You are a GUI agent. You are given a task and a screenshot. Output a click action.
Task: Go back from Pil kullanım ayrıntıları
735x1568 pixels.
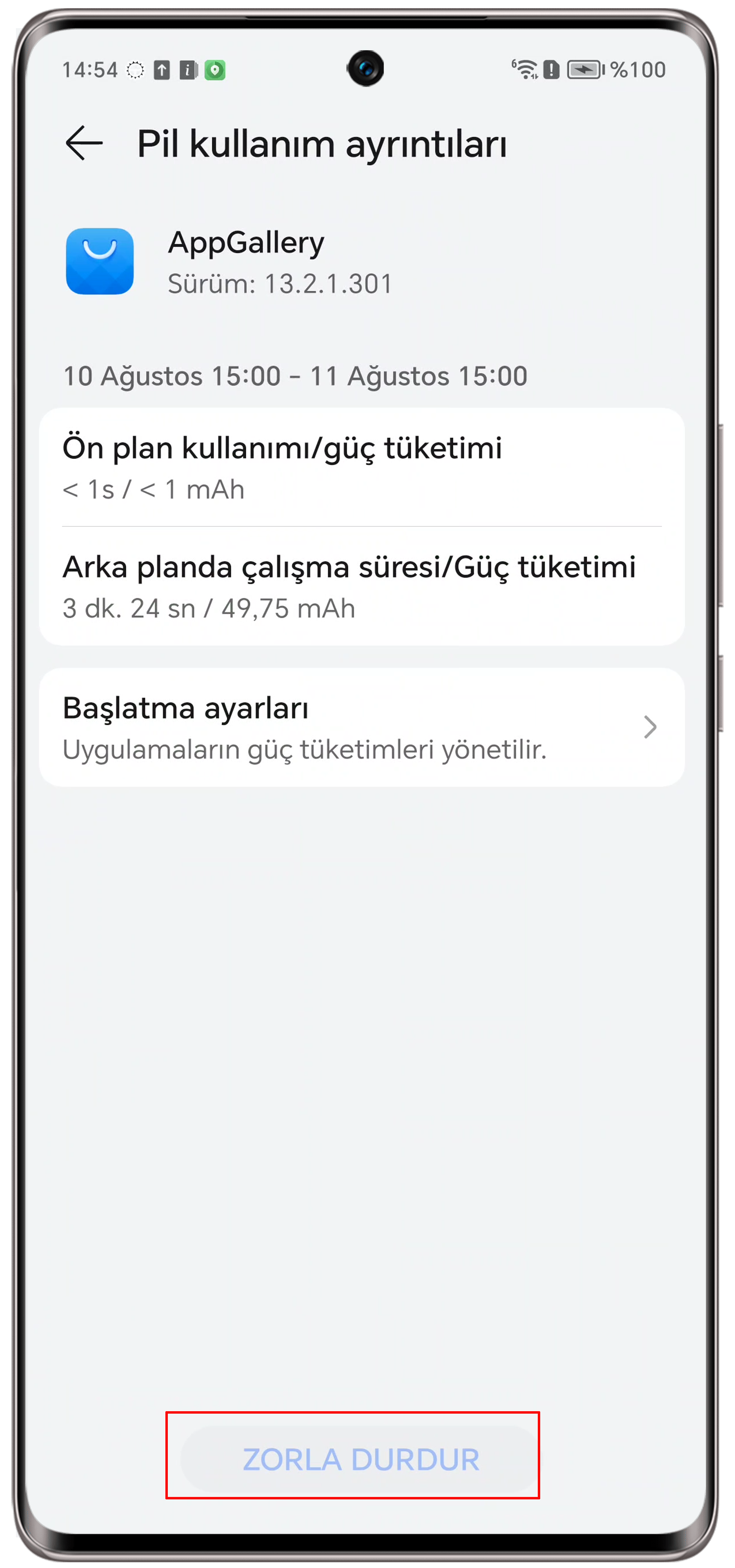(x=84, y=144)
